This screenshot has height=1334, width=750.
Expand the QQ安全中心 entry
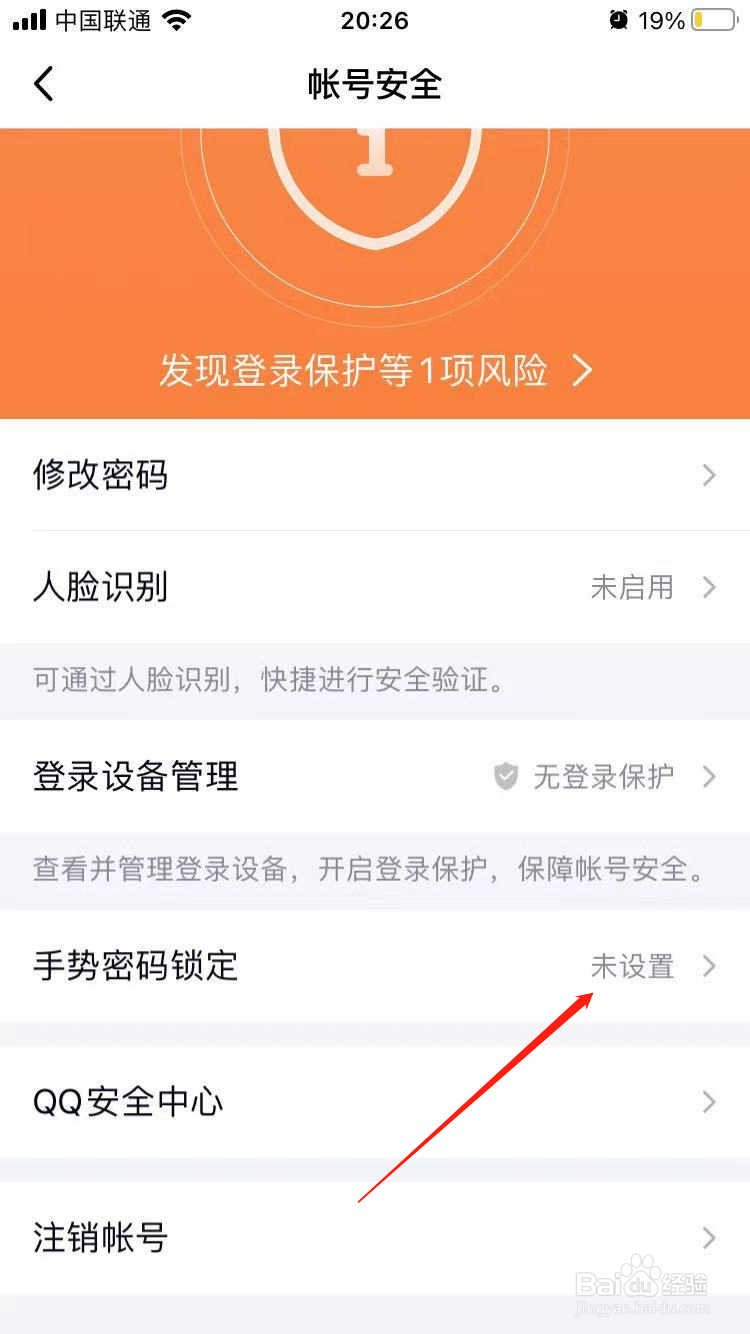(x=375, y=1103)
